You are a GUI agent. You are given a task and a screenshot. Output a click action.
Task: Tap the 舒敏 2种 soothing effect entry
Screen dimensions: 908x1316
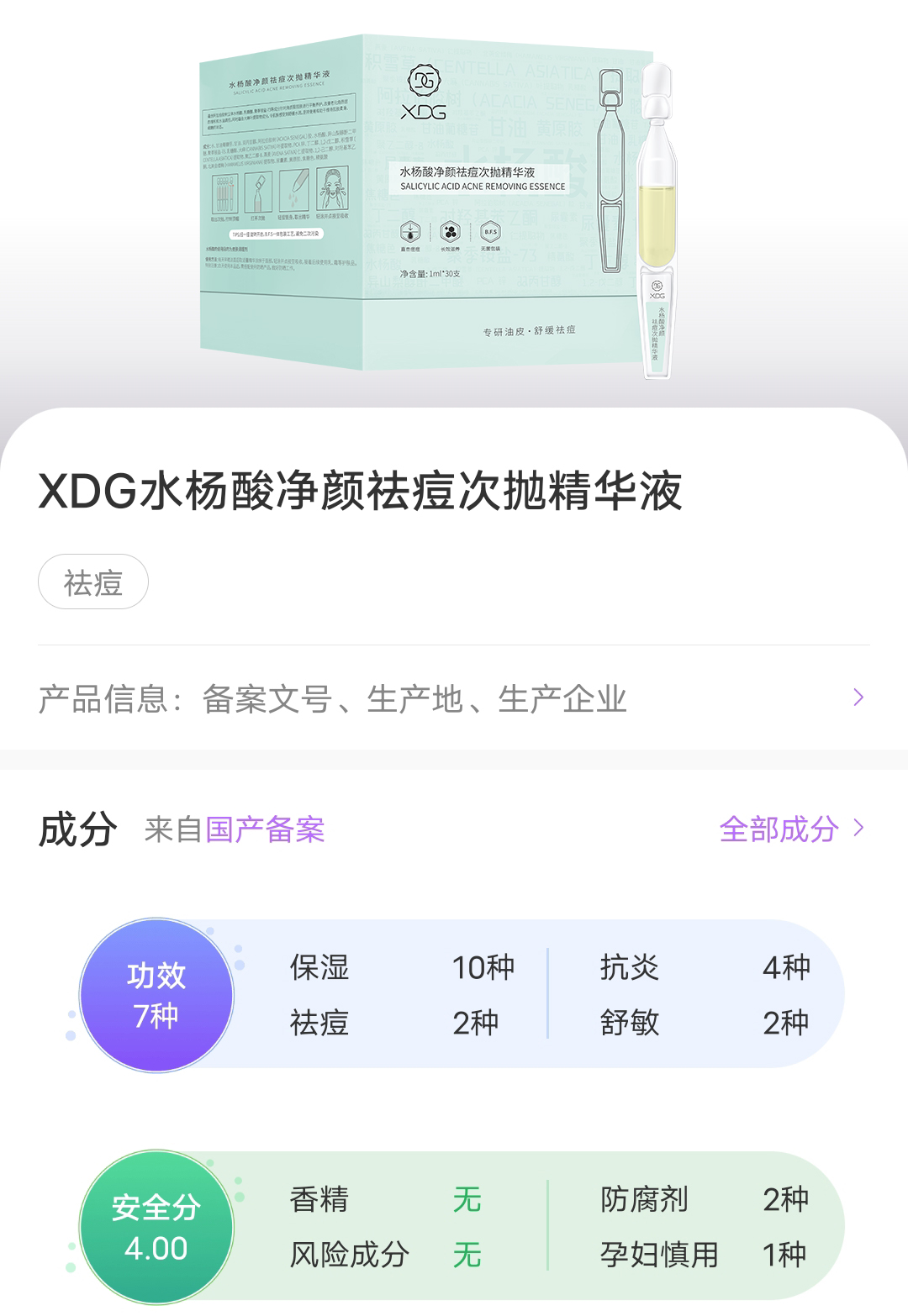coord(706,1021)
